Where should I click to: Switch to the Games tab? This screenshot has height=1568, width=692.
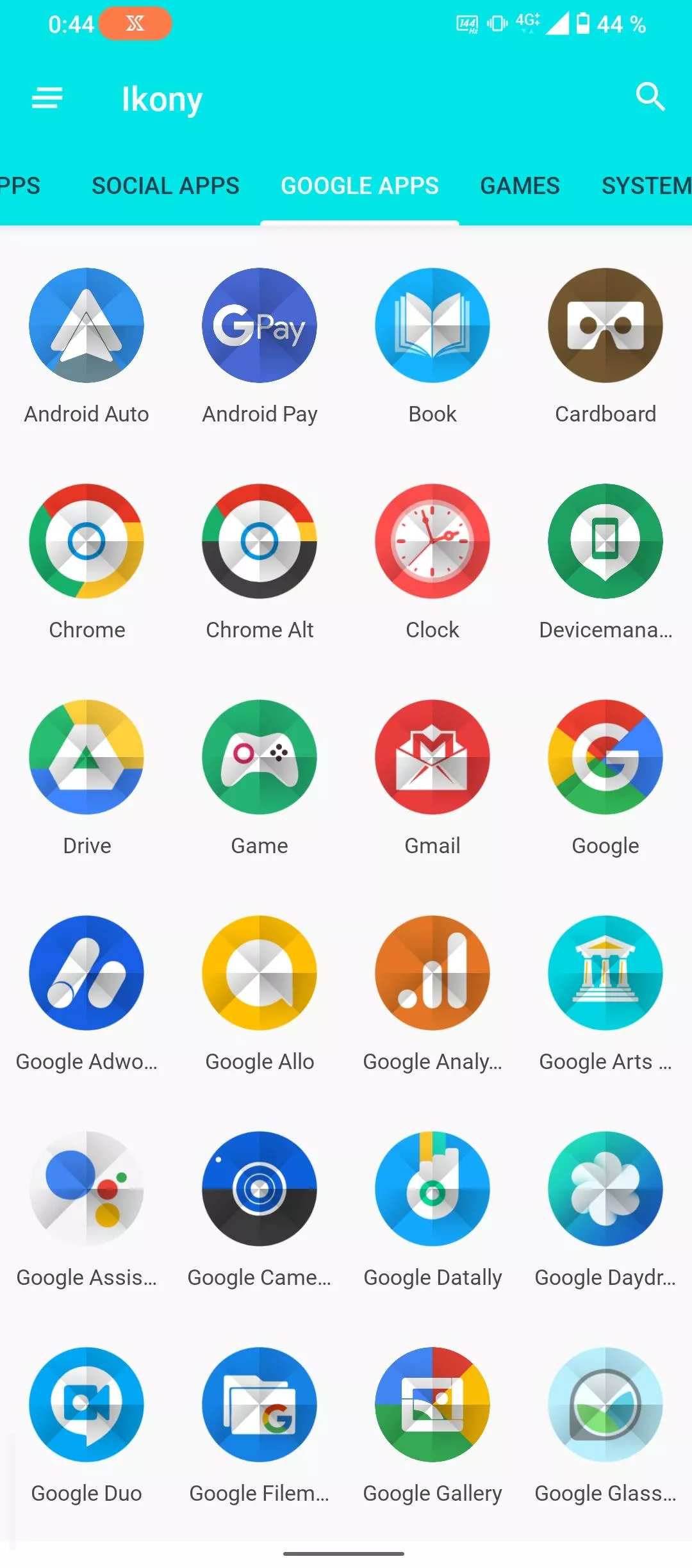pyautogui.click(x=520, y=186)
